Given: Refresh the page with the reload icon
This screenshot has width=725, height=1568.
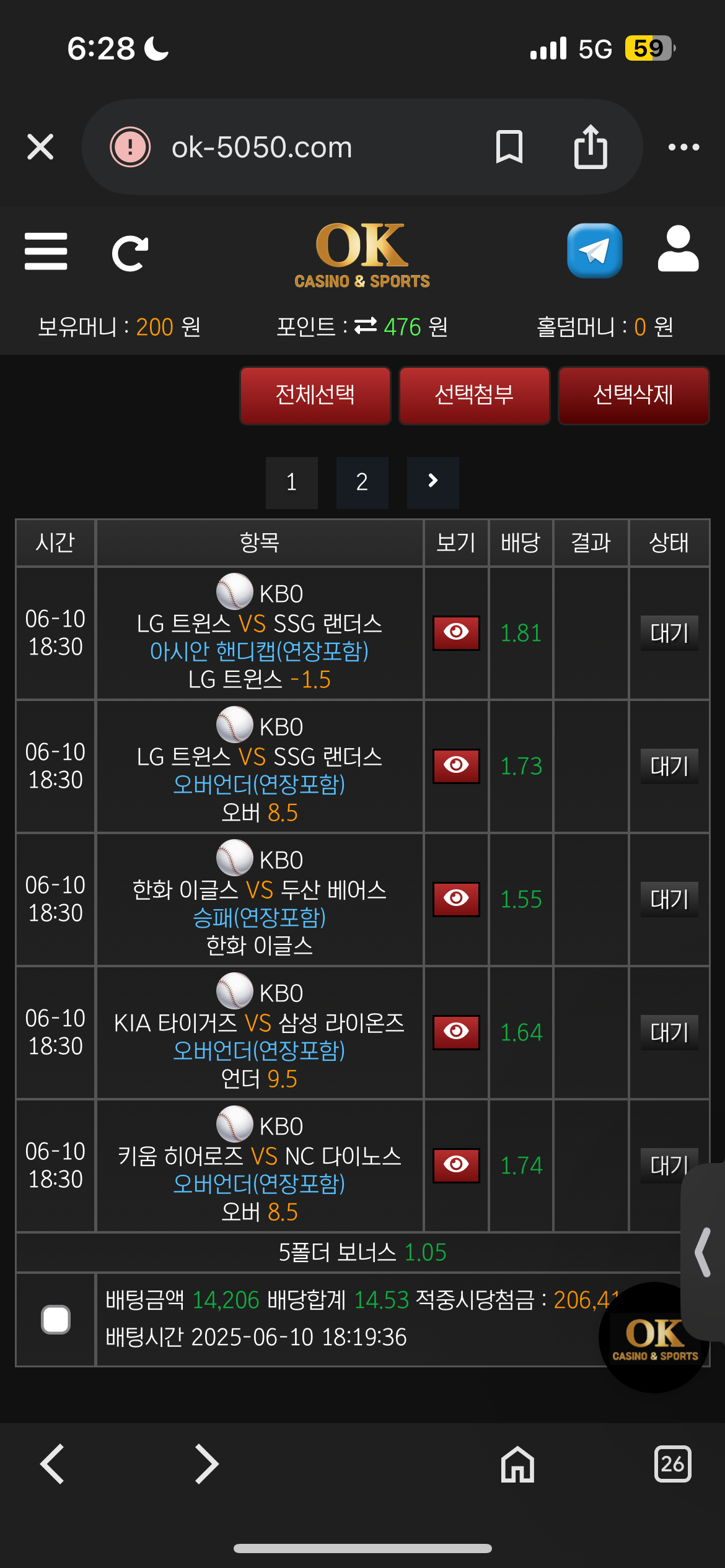Looking at the screenshot, I should (x=130, y=253).
